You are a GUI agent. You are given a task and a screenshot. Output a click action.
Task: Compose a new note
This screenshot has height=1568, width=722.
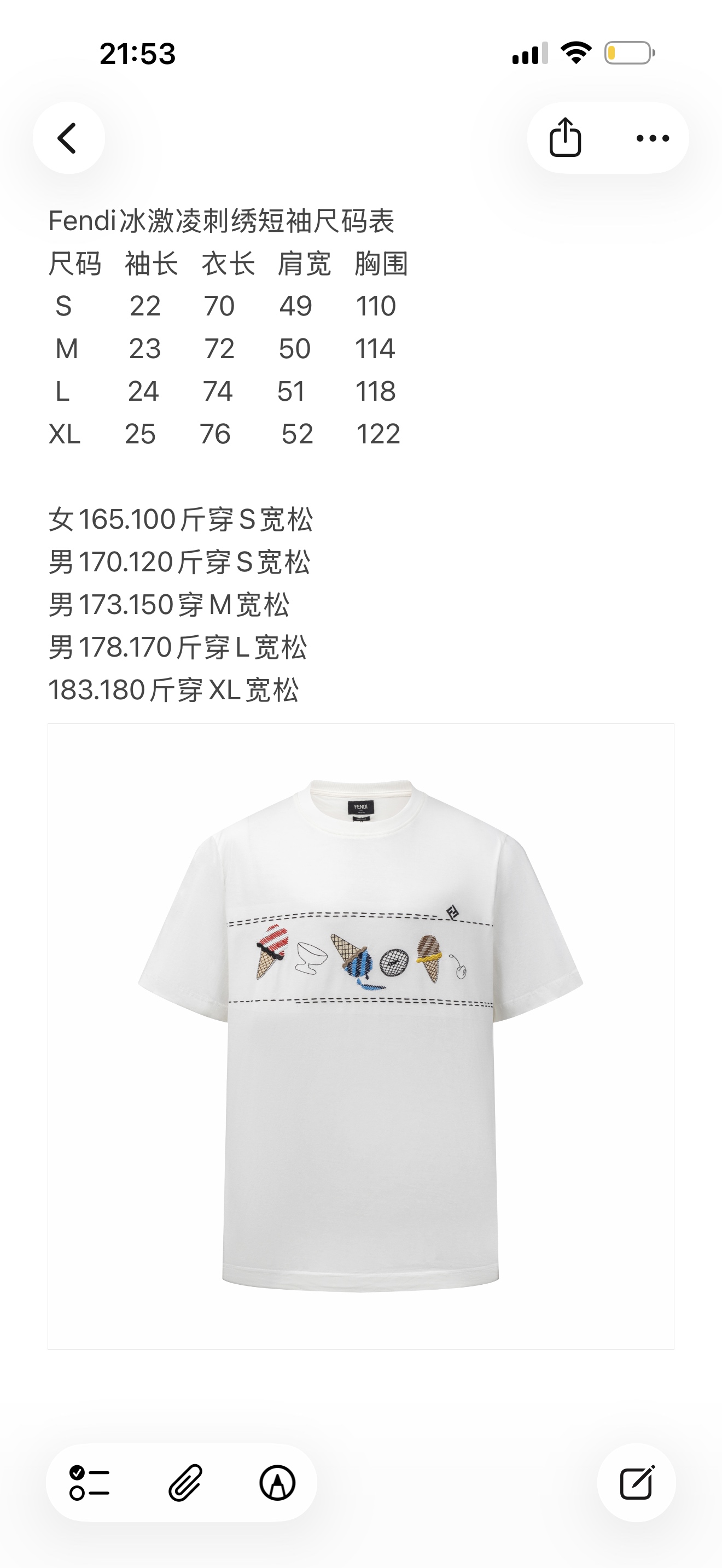click(x=637, y=1483)
